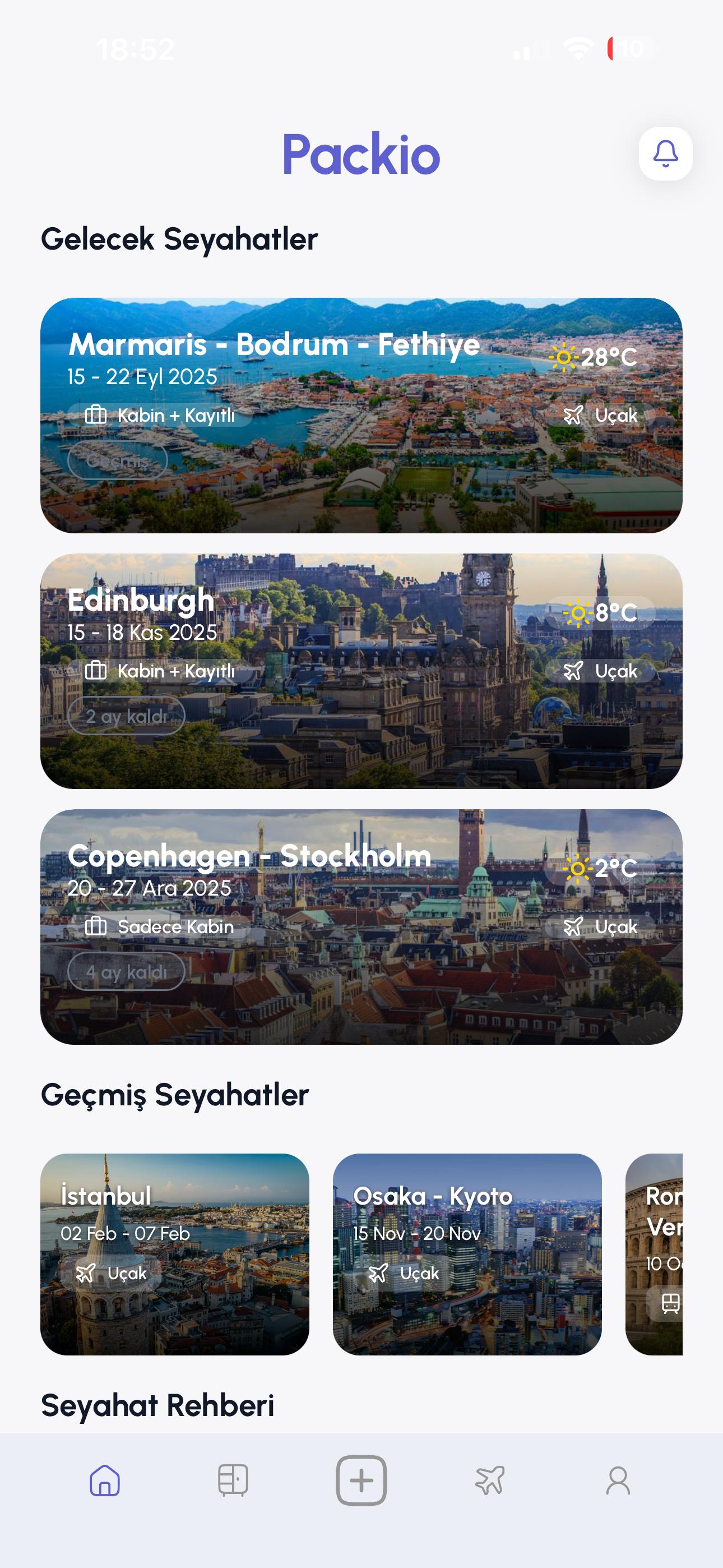Switch to the airplane tab
Viewport: 723px width, 1568px height.
coord(490,1481)
